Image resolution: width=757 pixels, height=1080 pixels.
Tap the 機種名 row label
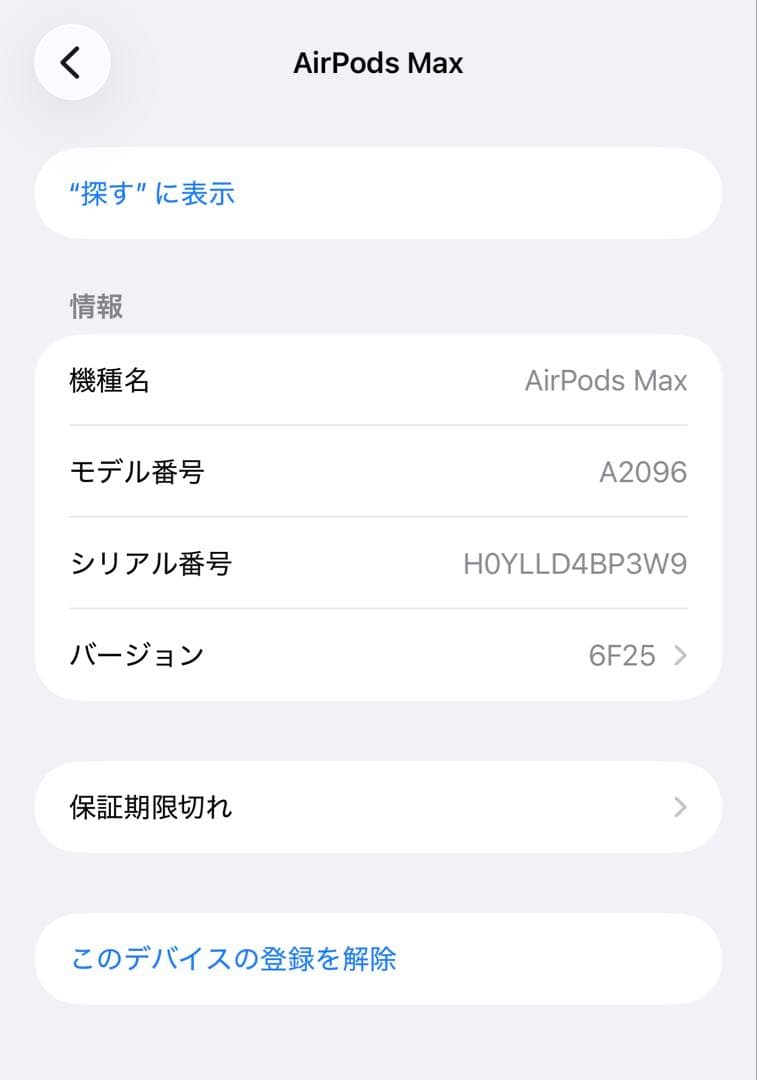(108, 380)
